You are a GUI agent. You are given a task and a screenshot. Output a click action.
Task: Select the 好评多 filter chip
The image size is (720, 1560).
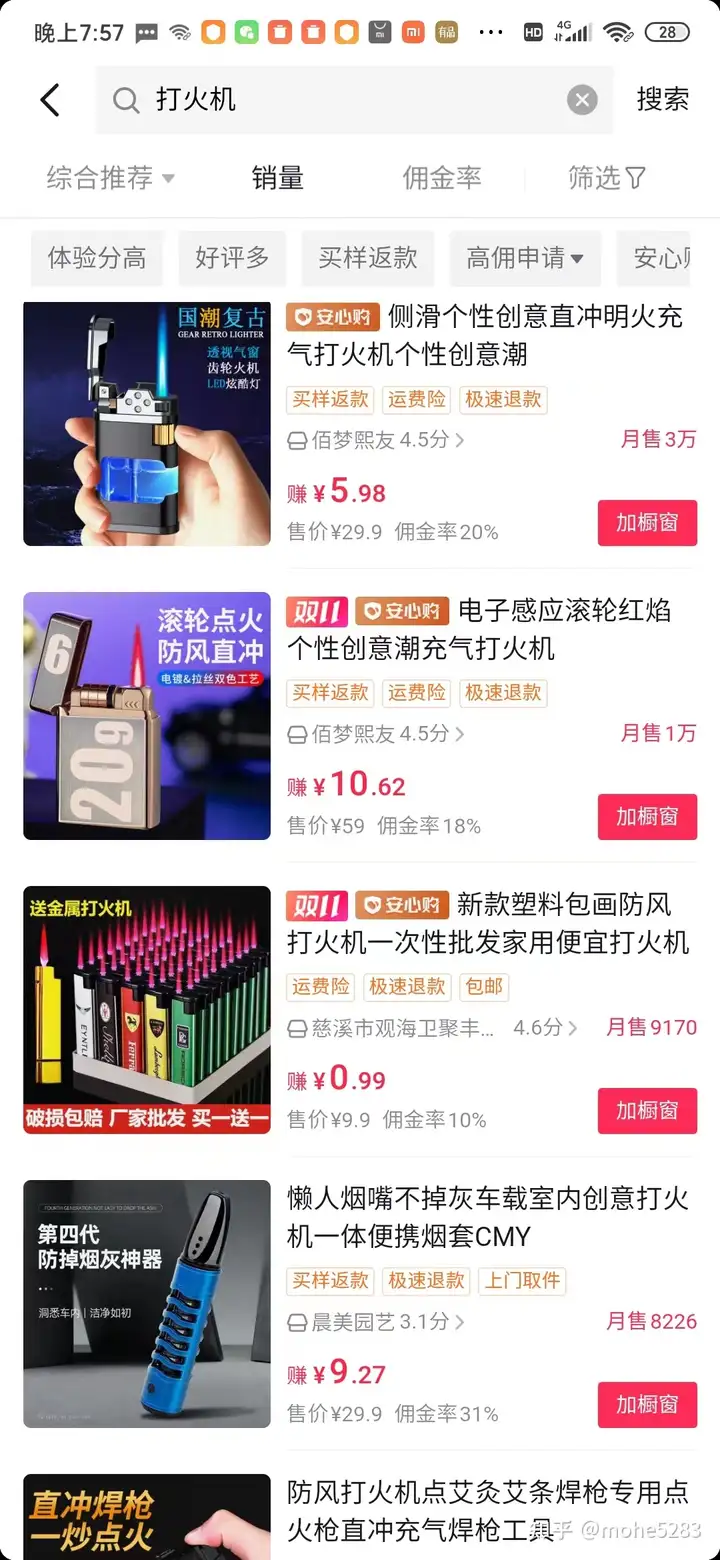232,258
